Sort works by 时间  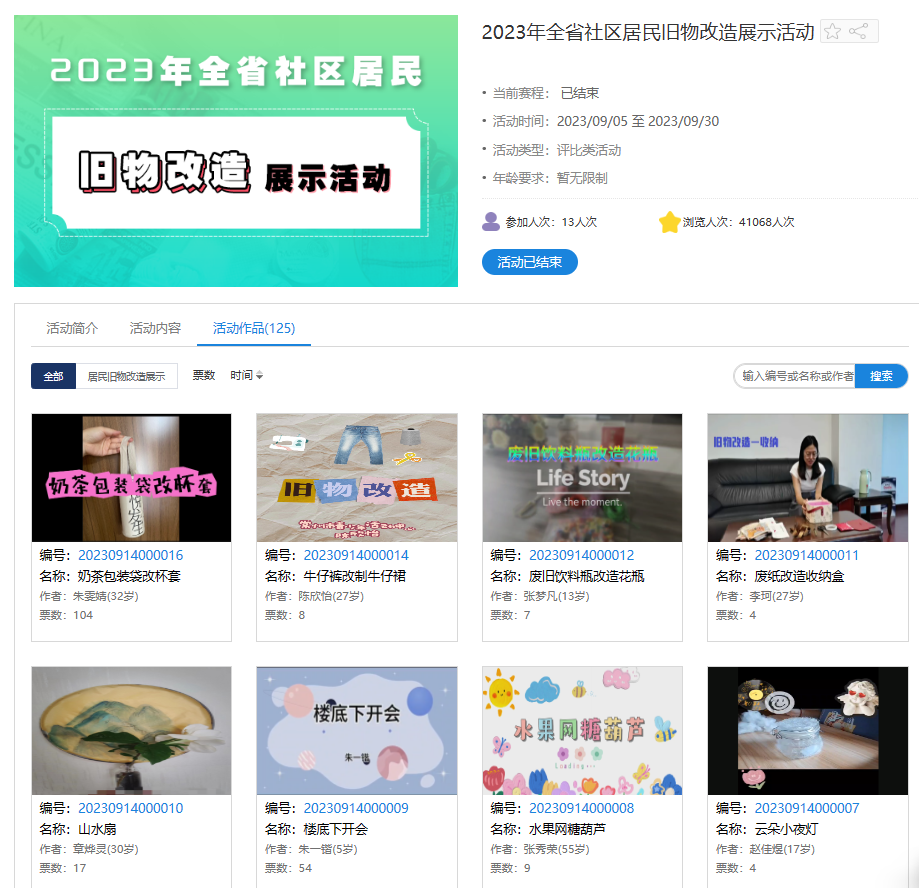click(x=246, y=375)
